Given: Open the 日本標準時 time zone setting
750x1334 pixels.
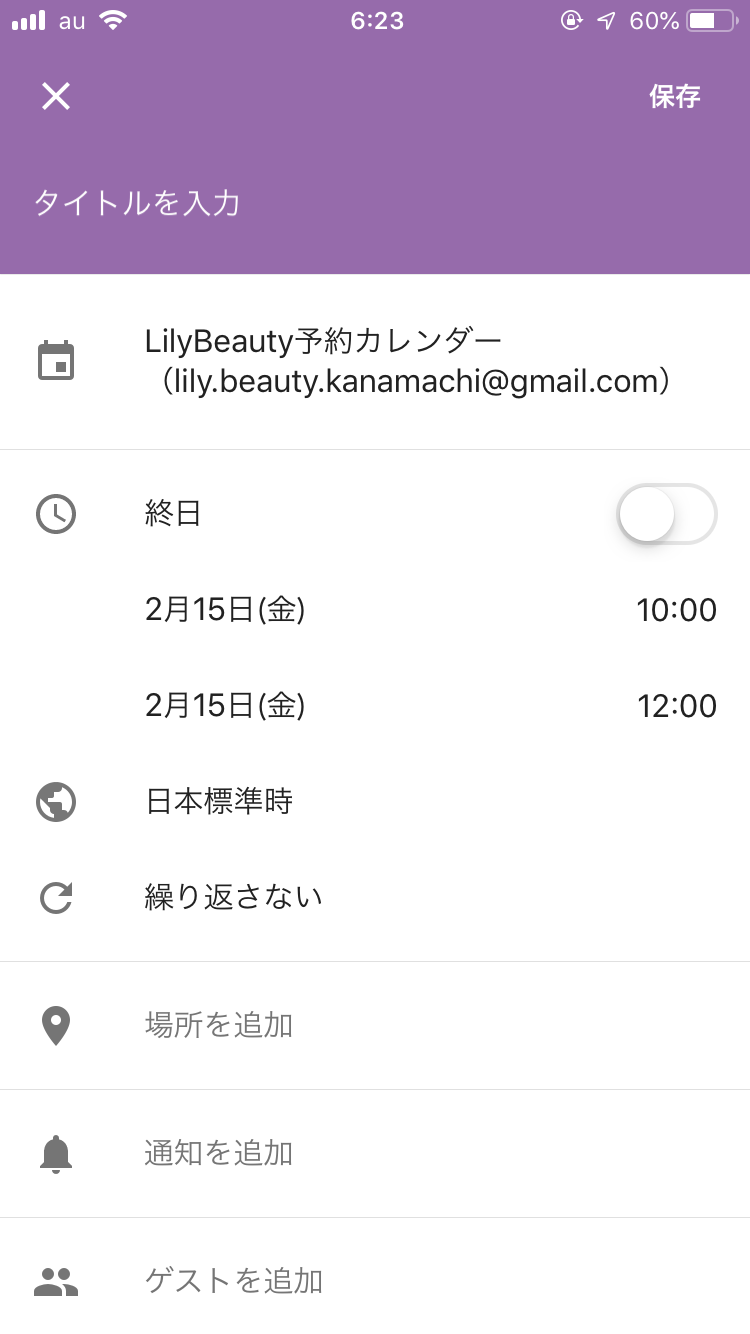Looking at the screenshot, I should click(x=375, y=802).
